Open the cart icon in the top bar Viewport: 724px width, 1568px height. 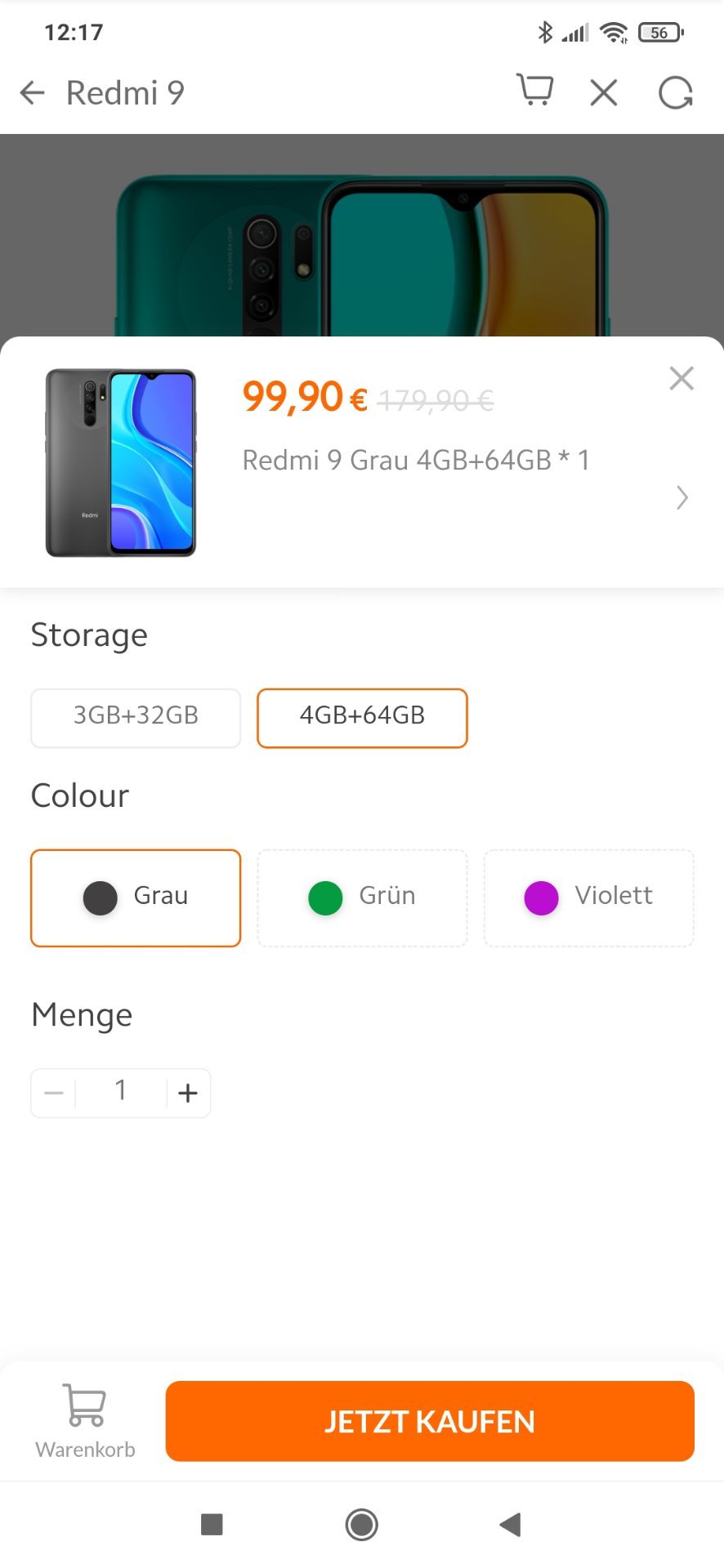click(x=535, y=91)
